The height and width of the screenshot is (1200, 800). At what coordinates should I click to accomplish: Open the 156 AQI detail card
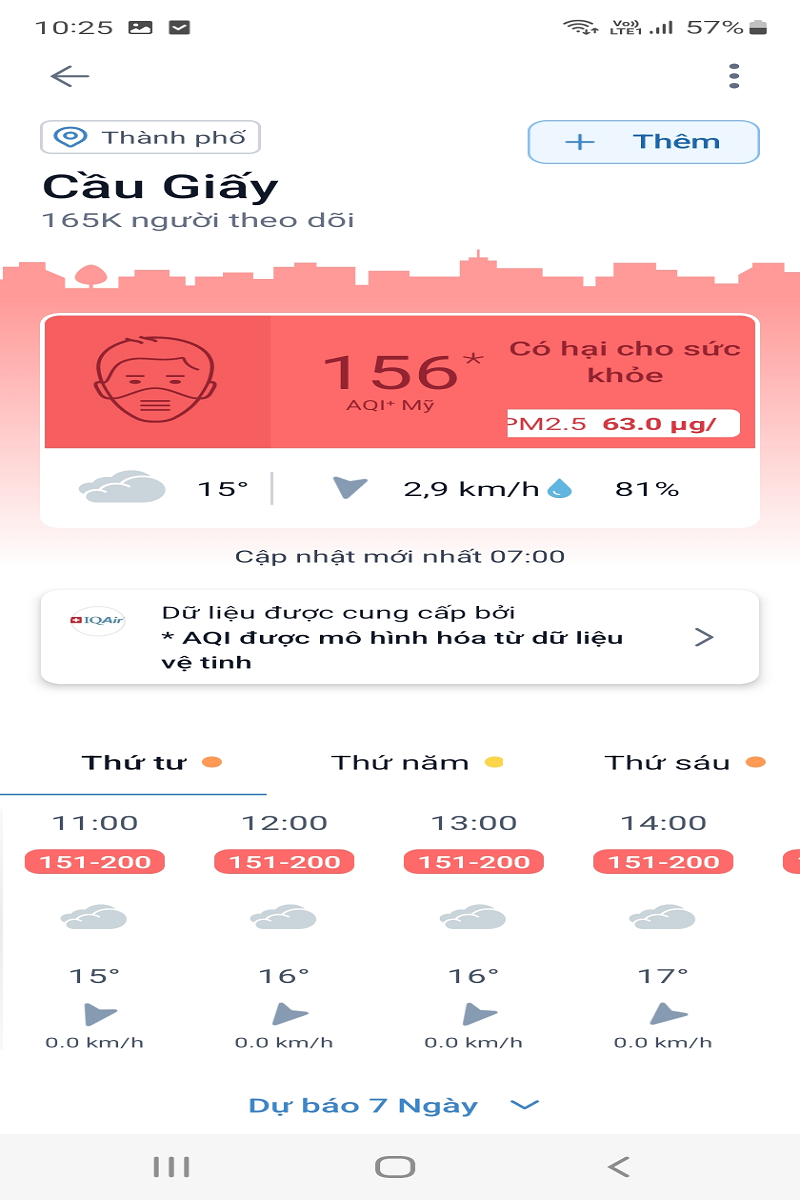pyautogui.click(x=400, y=382)
